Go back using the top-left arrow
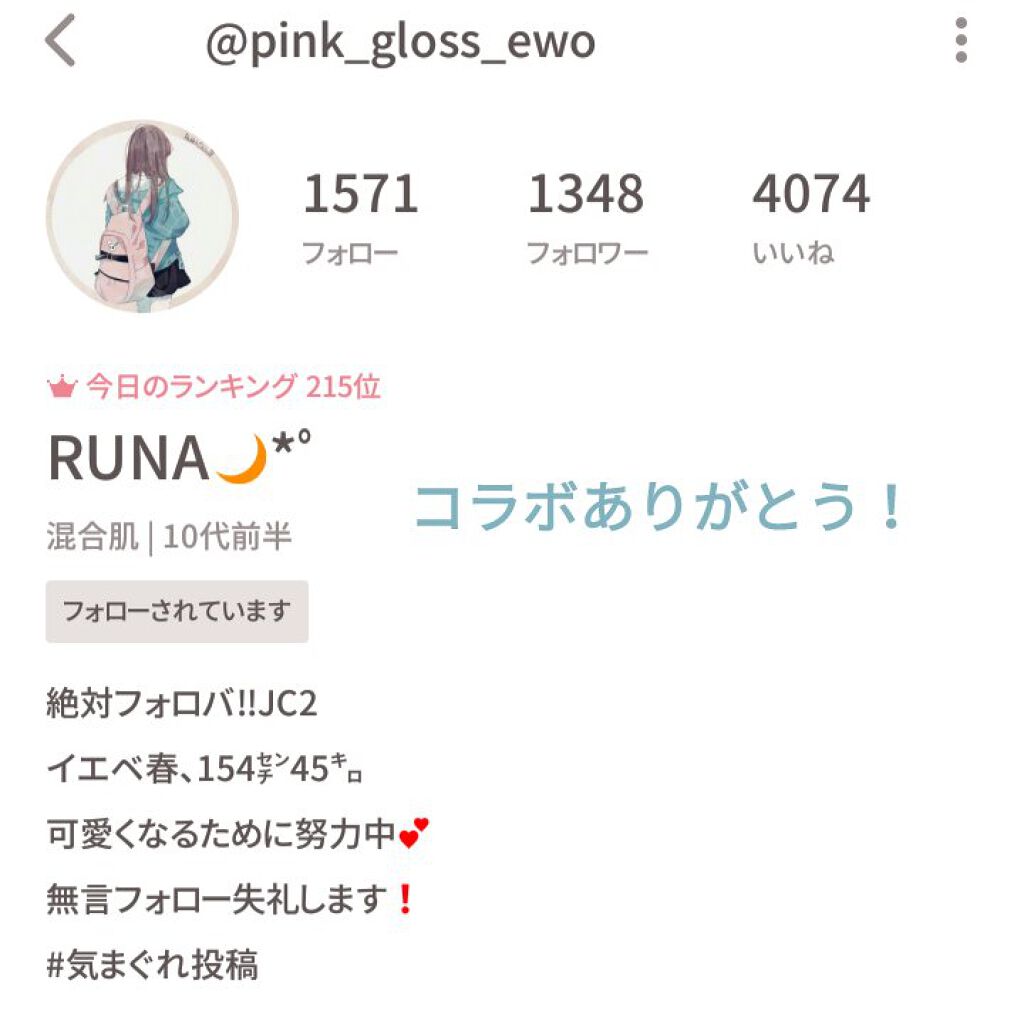The height and width of the screenshot is (1024, 1024). [x=60, y=43]
